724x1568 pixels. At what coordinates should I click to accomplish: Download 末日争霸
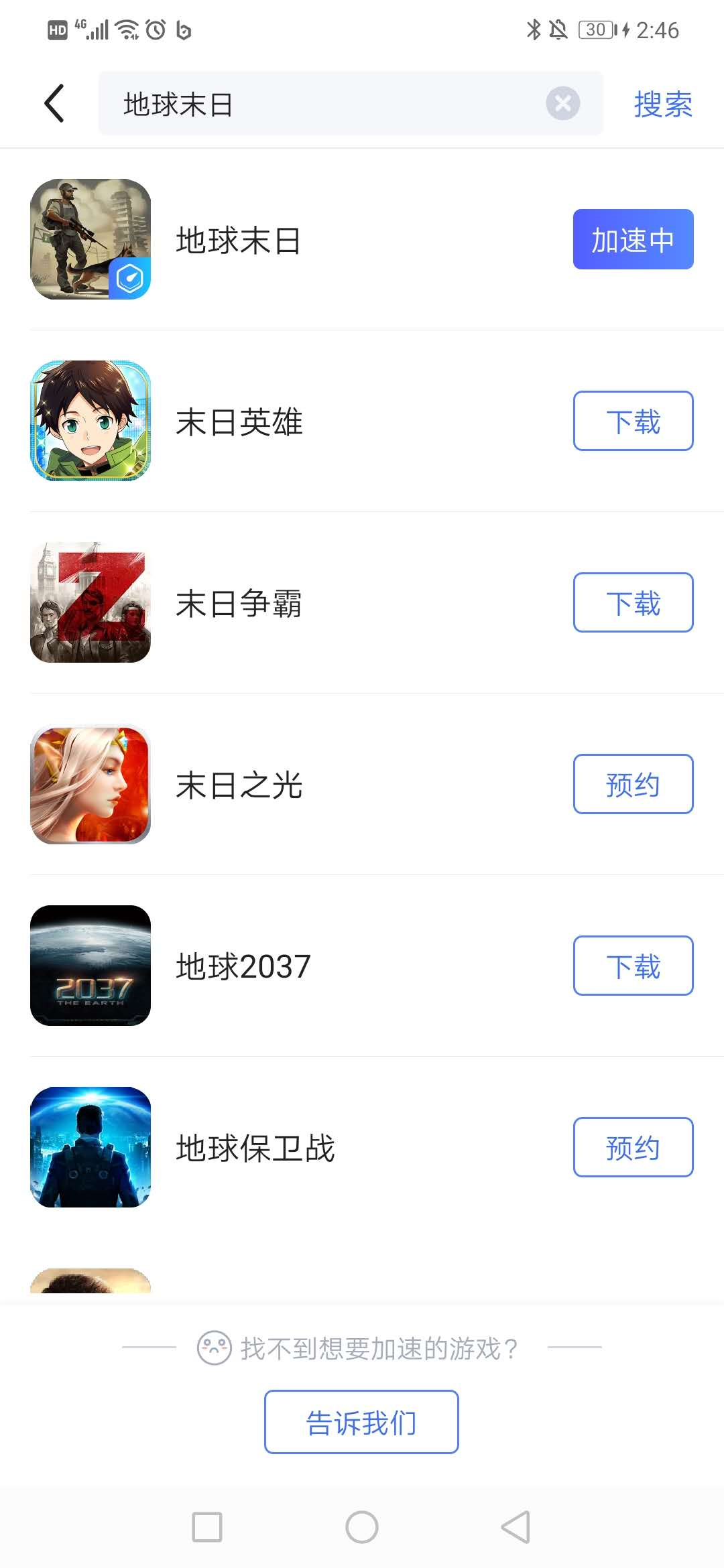(633, 602)
